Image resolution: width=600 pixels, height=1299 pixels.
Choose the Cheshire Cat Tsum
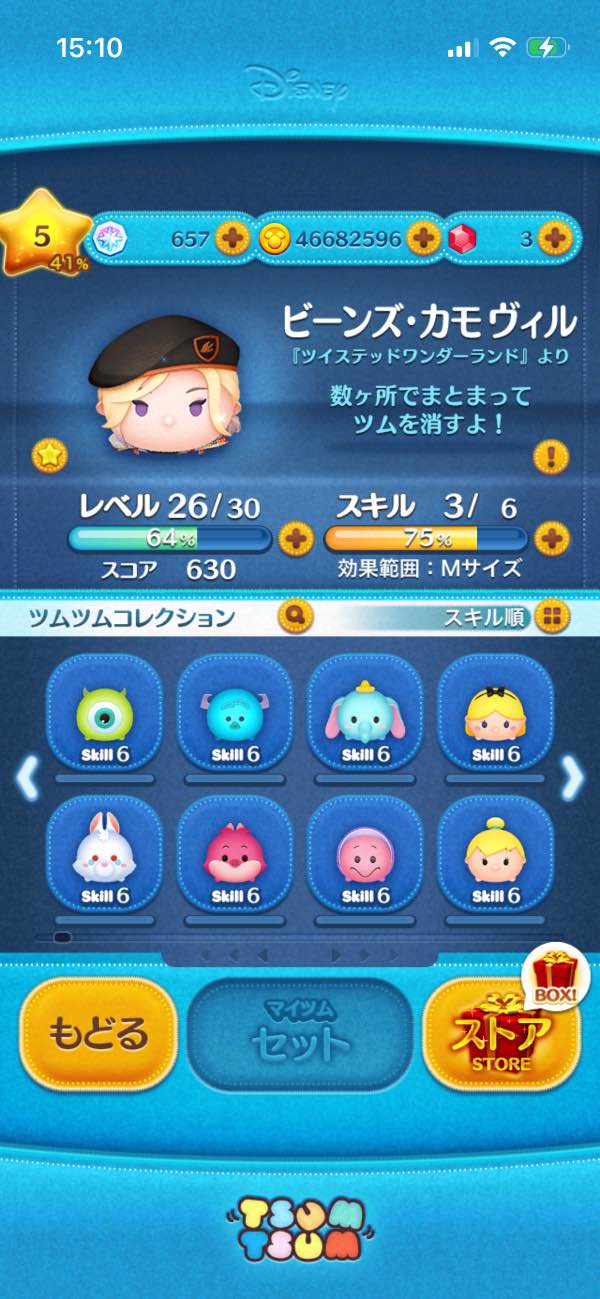point(234,856)
